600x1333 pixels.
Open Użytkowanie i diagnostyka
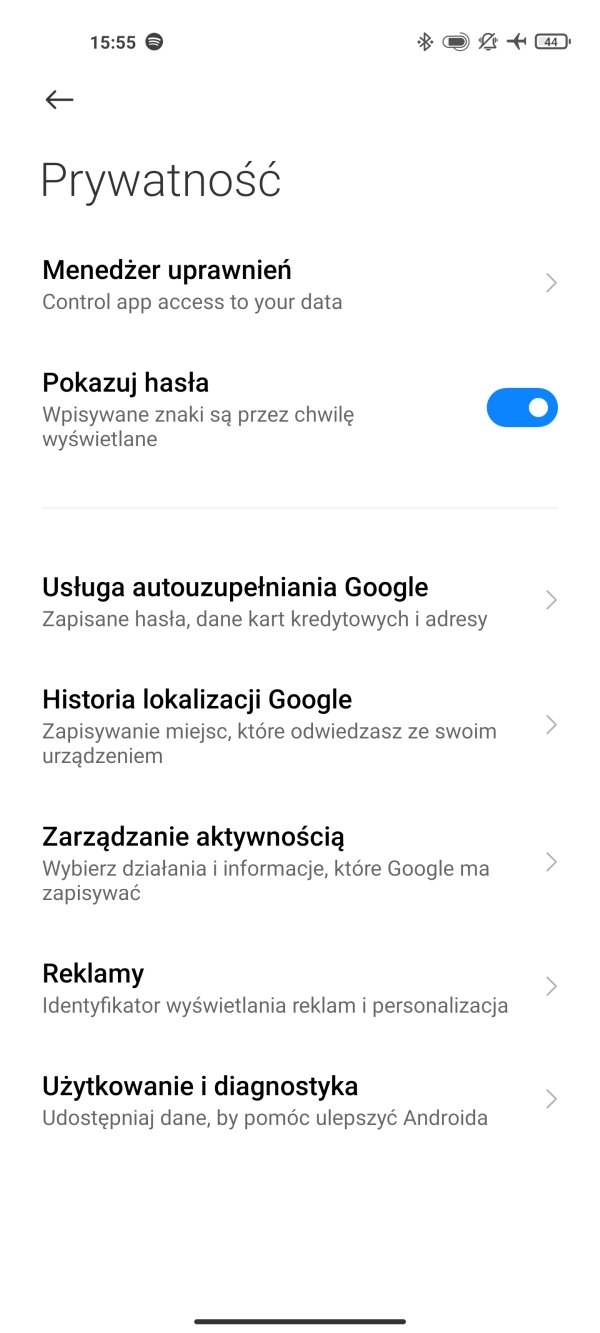300,1100
